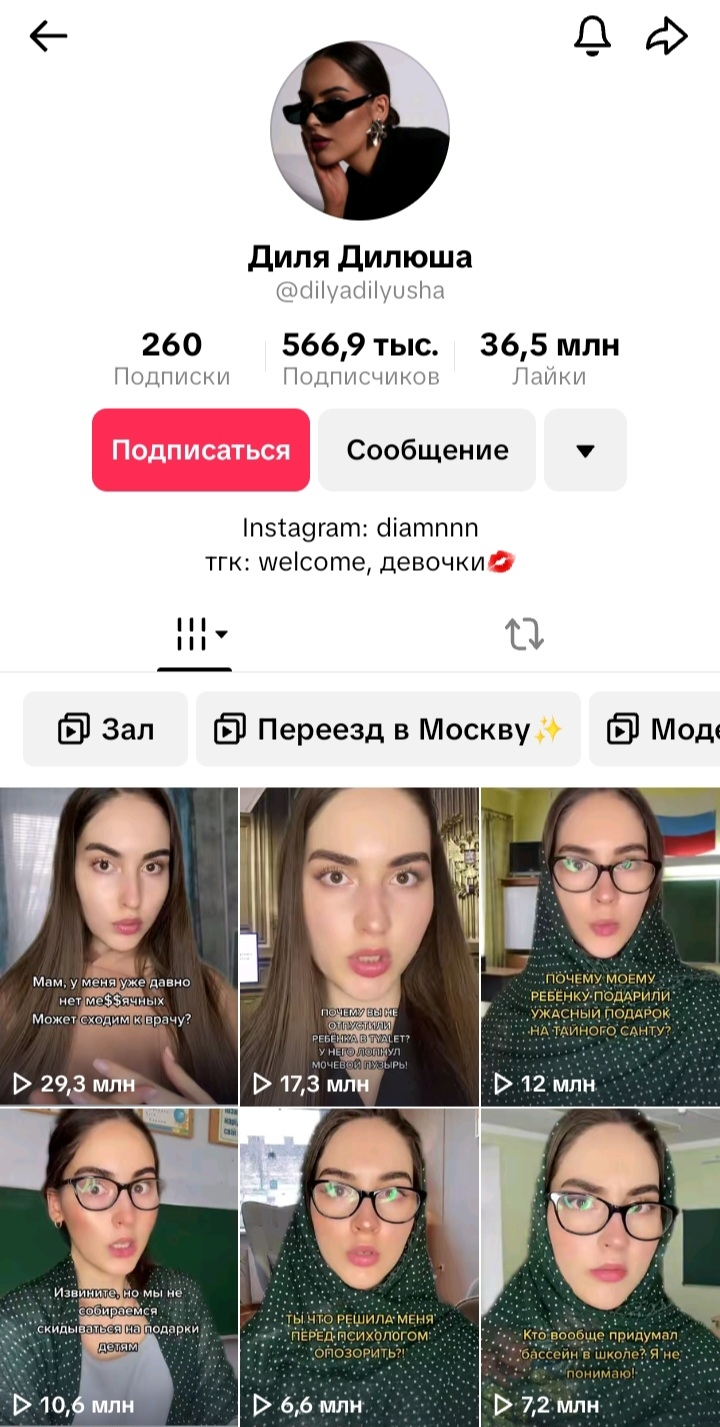Switch to the reposts tab
Image resolution: width=720 pixels, height=1427 pixels.
pyautogui.click(x=524, y=633)
